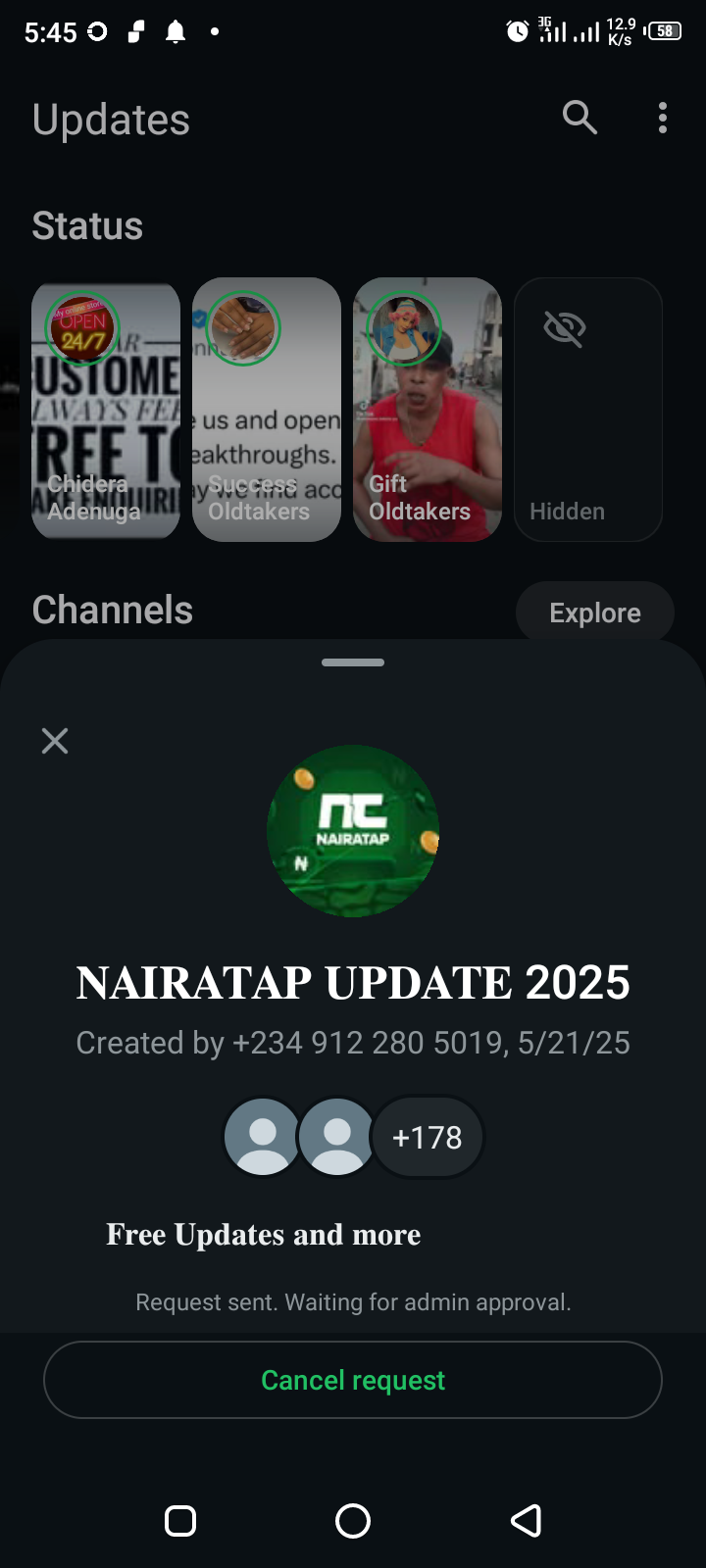Go back with the system back button
The width and height of the screenshot is (706, 1568).
click(x=527, y=1521)
